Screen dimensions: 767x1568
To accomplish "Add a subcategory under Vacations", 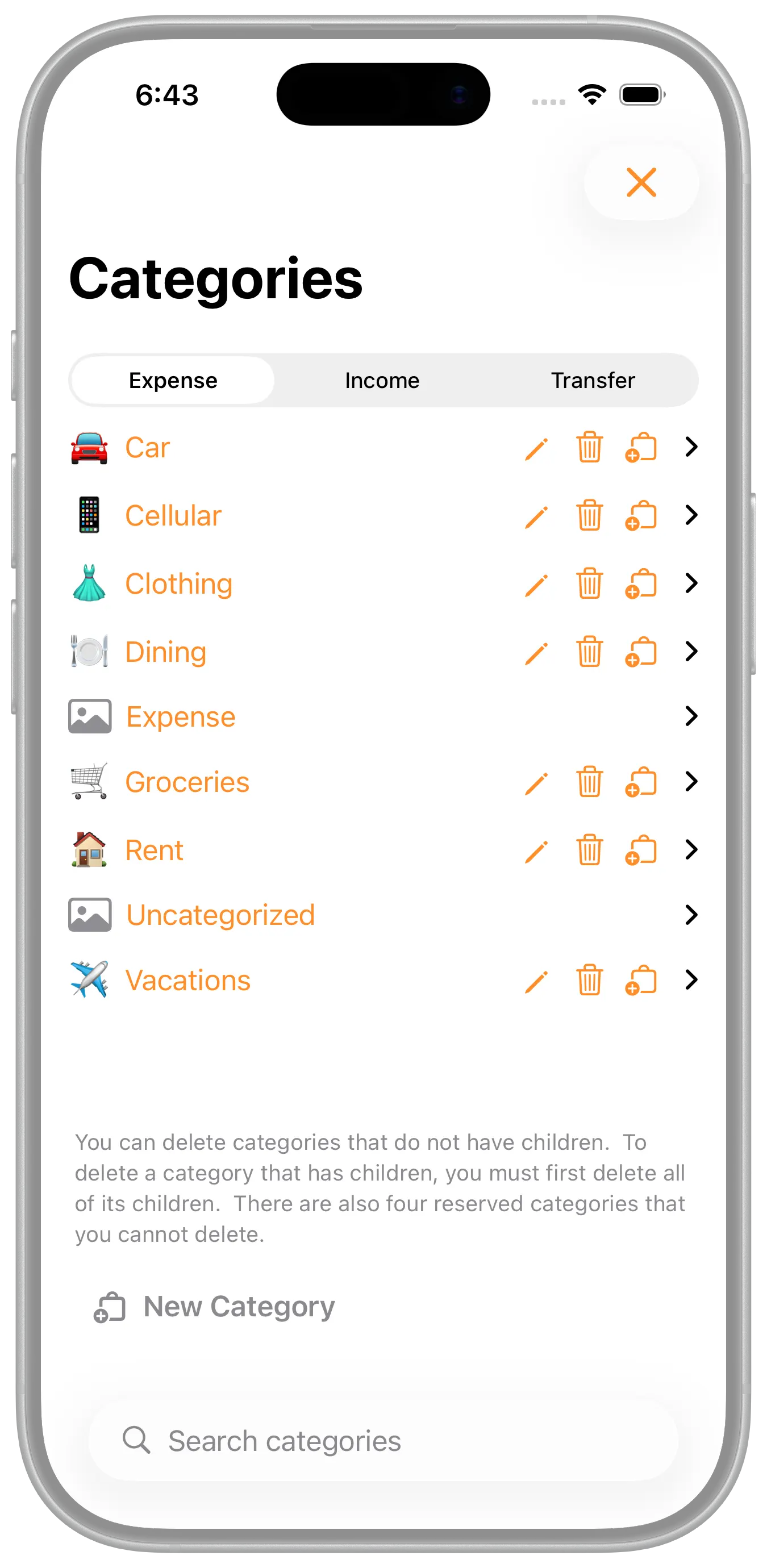I will 641,981.
